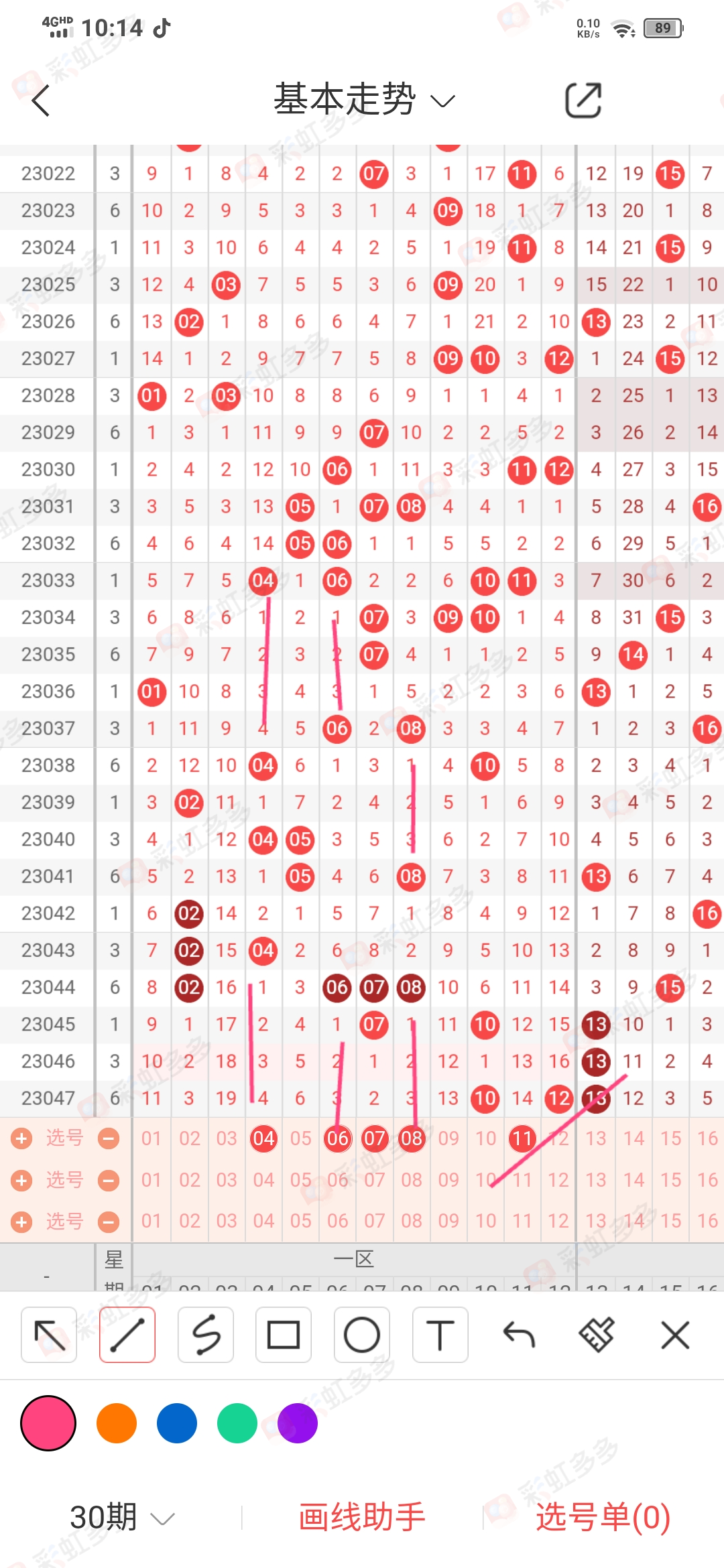Select number 09 in first 选号 row
Screen dimensions: 724x1568
pyautogui.click(x=448, y=1138)
